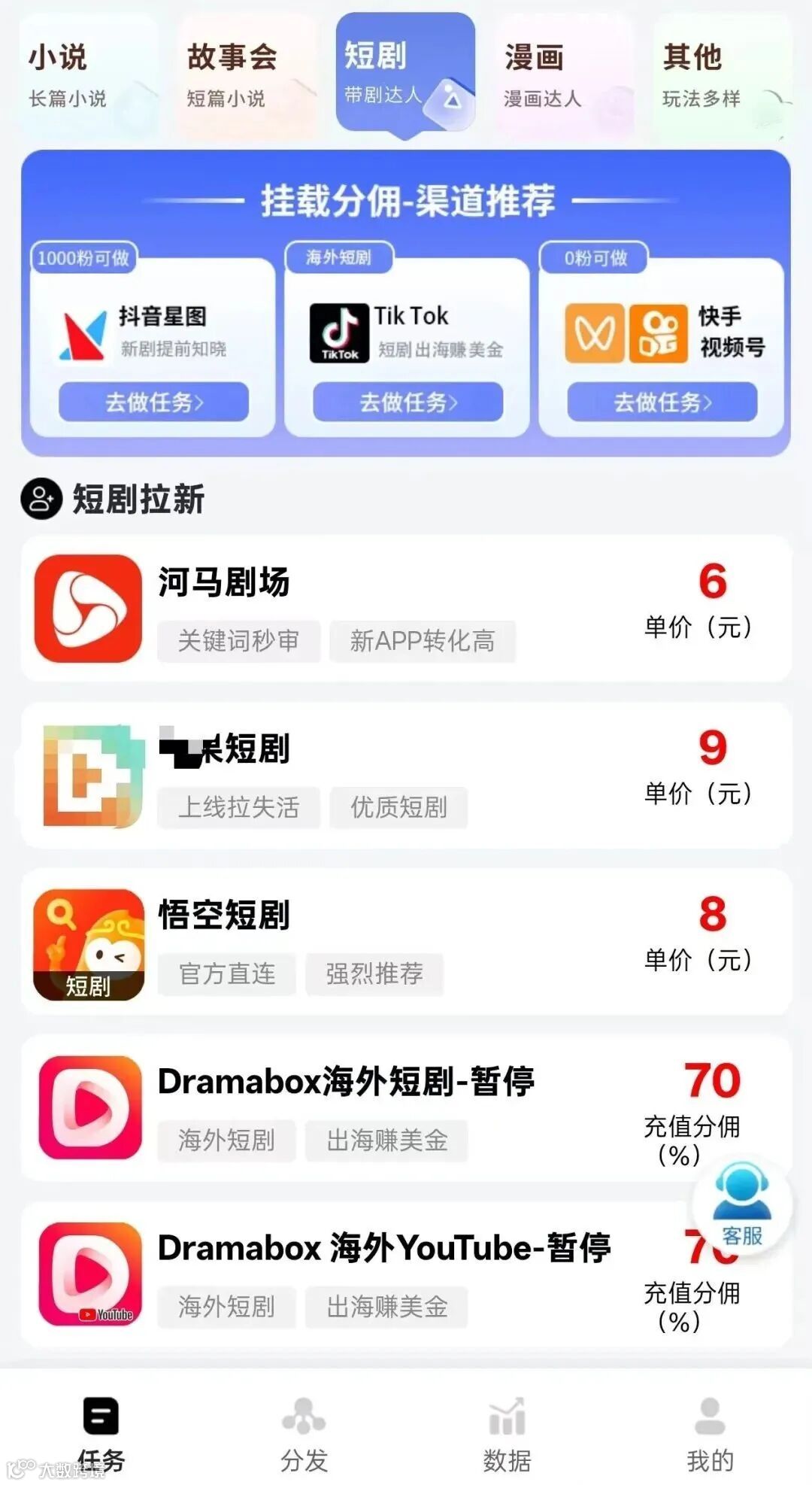The height and width of the screenshot is (1485, 812).
Task: Start the TikTok task via 去做任务
Action: tap(408, 402)
